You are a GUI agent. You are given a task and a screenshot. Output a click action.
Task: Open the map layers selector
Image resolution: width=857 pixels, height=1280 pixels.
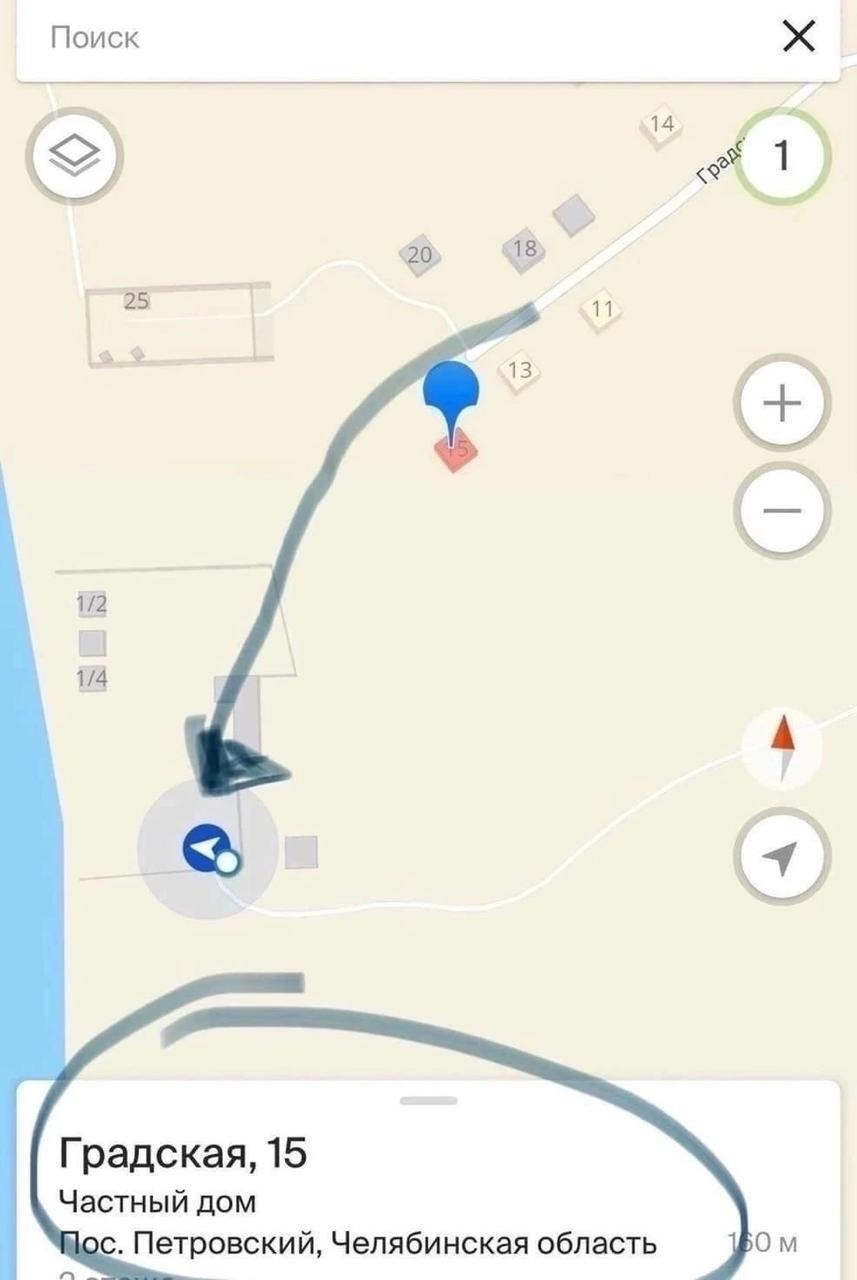74,156
